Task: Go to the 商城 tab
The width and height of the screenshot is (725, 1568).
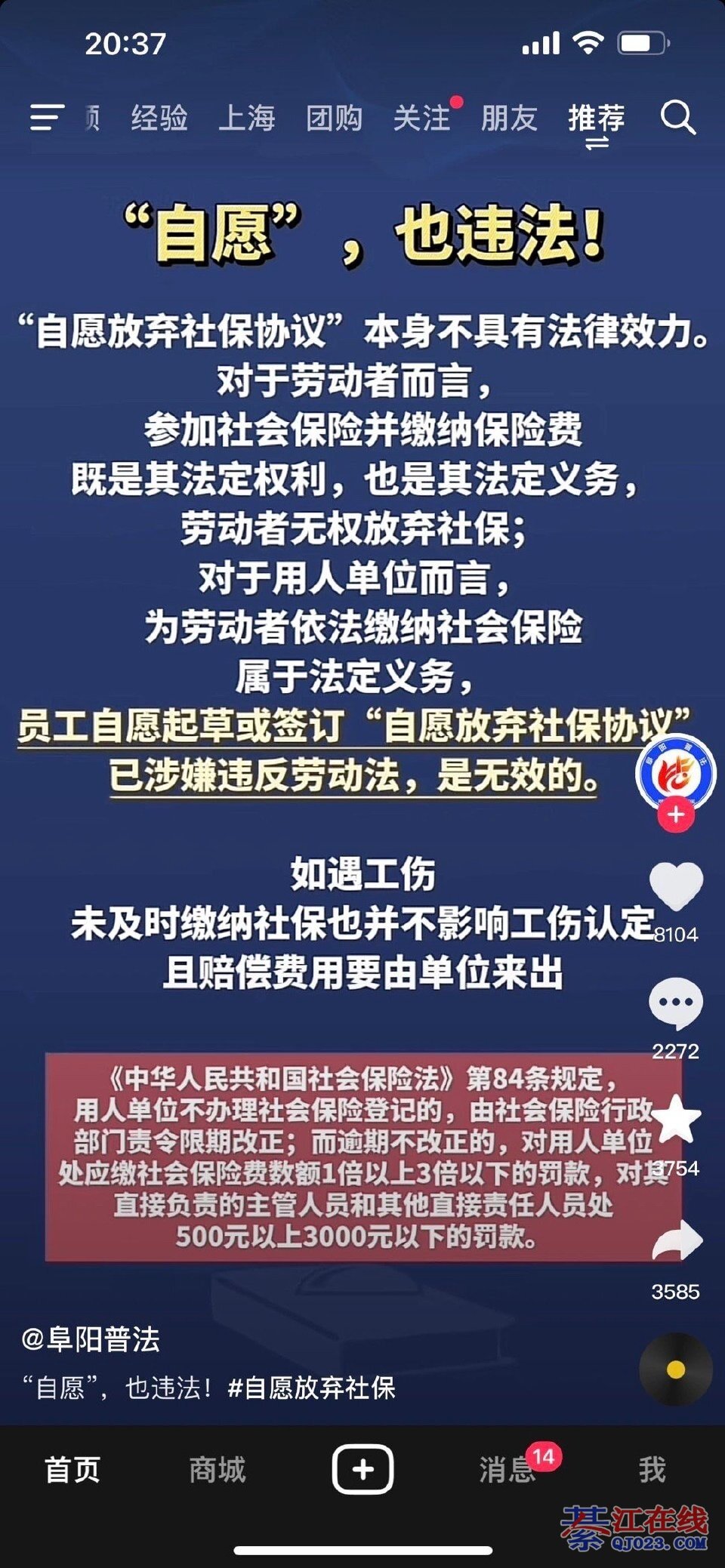Action: 217,1469
